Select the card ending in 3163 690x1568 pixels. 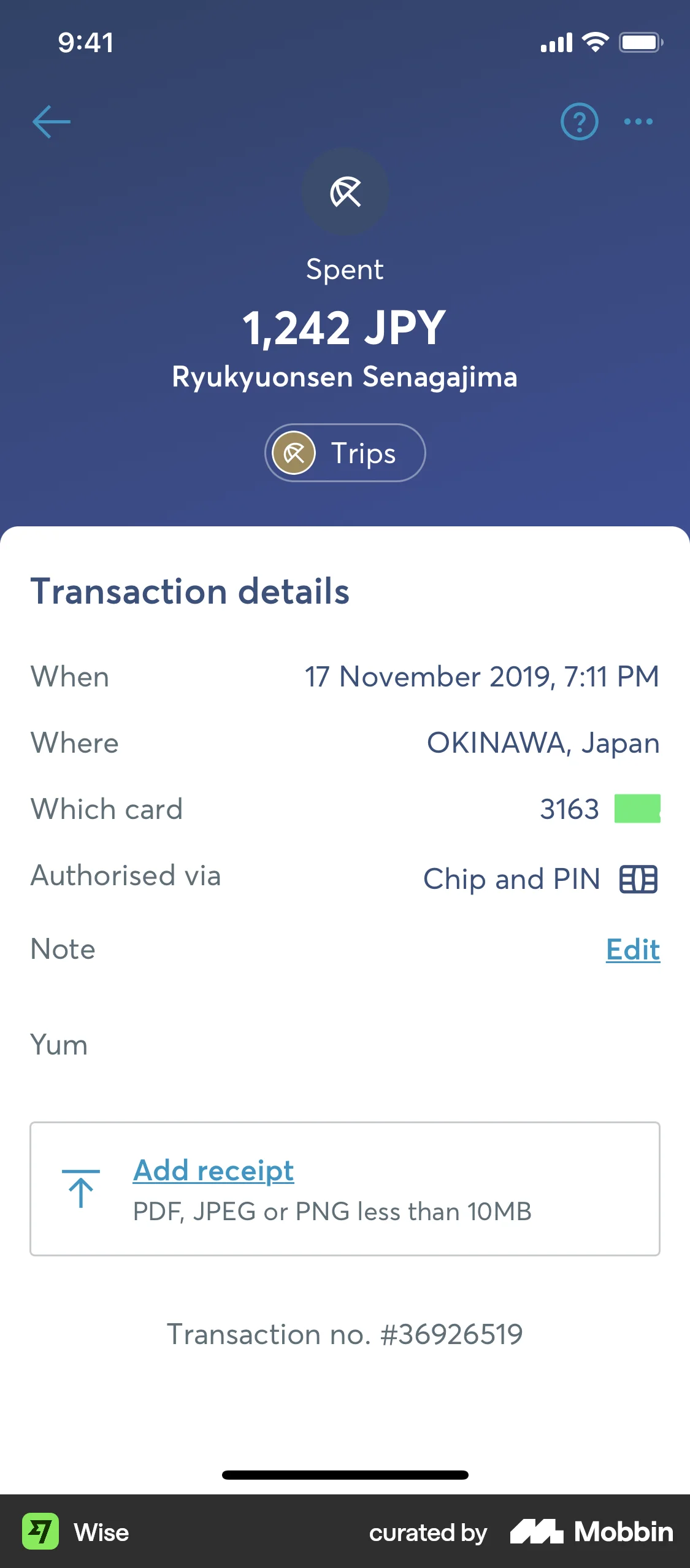[569, 809]
